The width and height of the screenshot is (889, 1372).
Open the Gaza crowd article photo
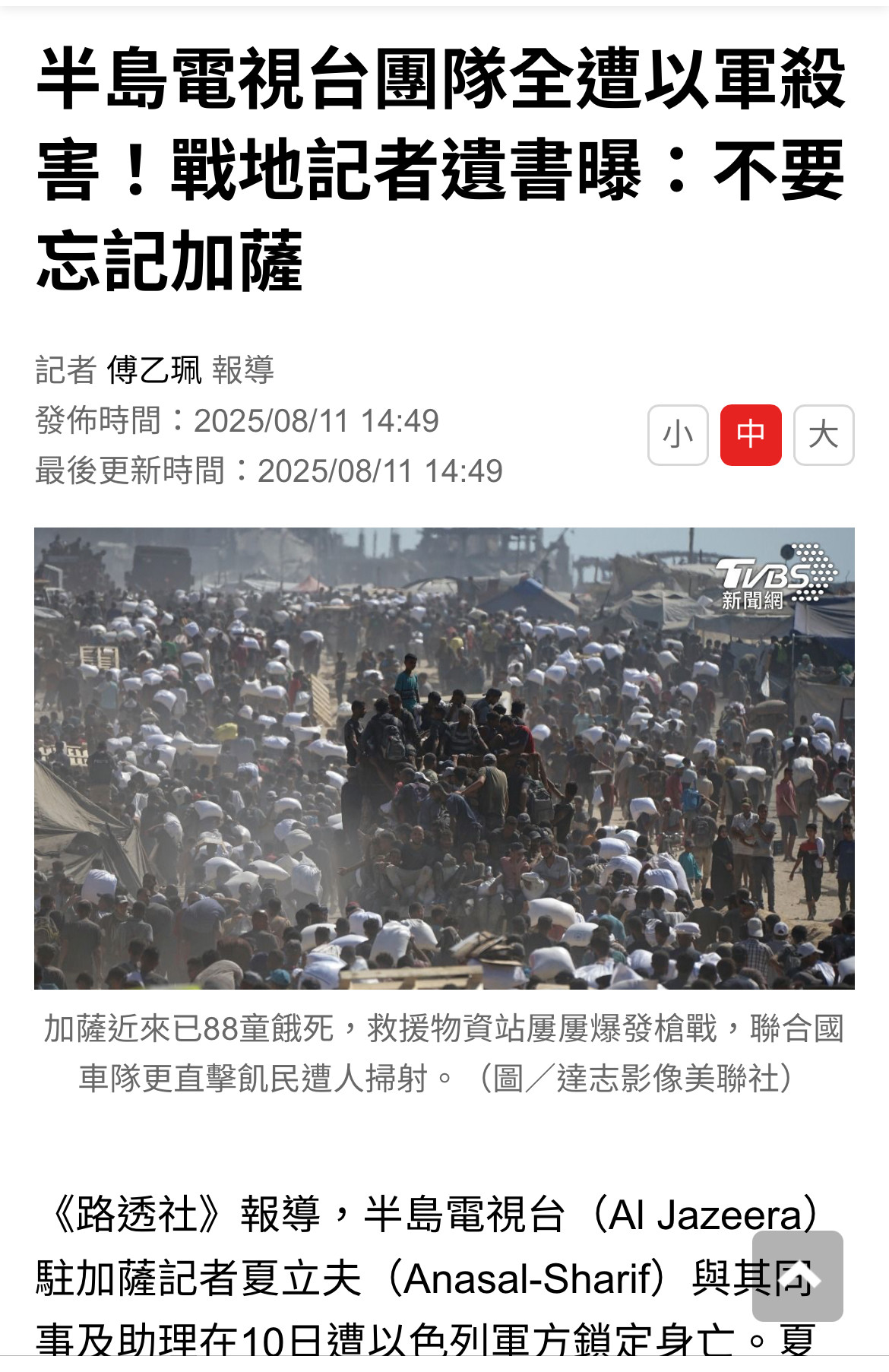[444, 758]
